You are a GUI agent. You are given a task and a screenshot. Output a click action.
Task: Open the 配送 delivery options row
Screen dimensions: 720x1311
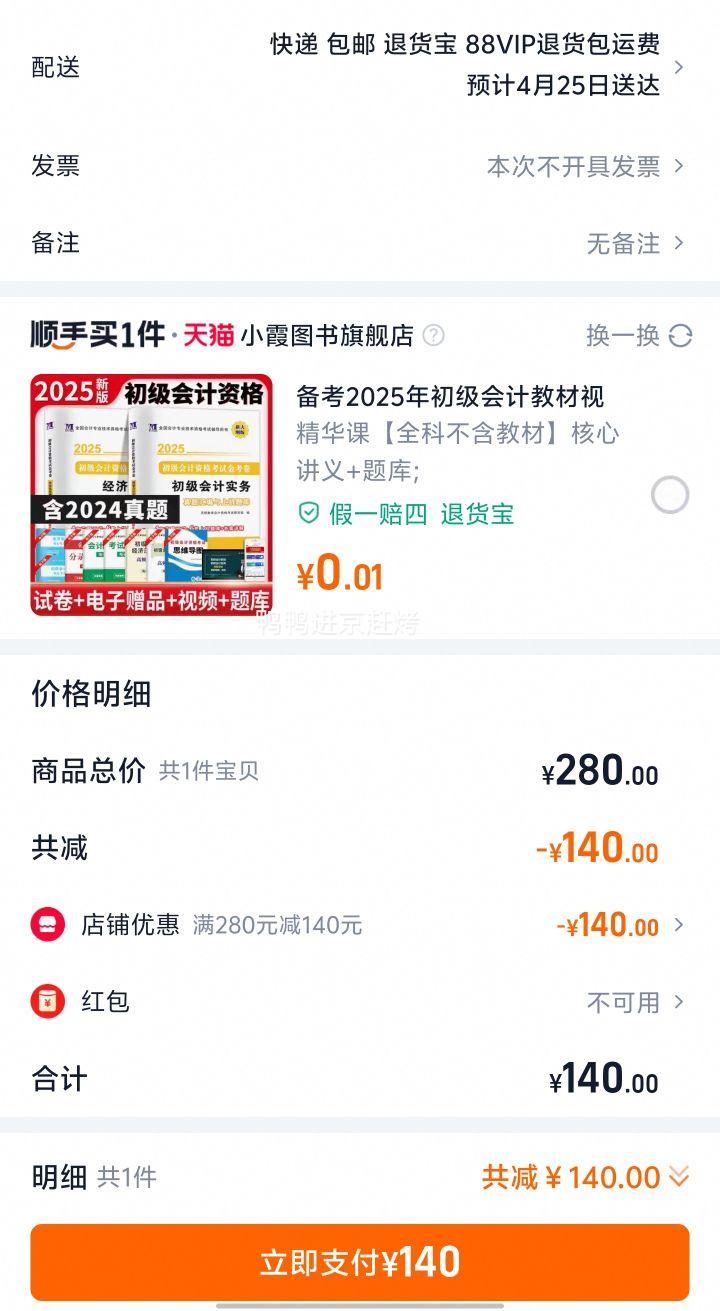pyautogui.click(x=360, y=67)
